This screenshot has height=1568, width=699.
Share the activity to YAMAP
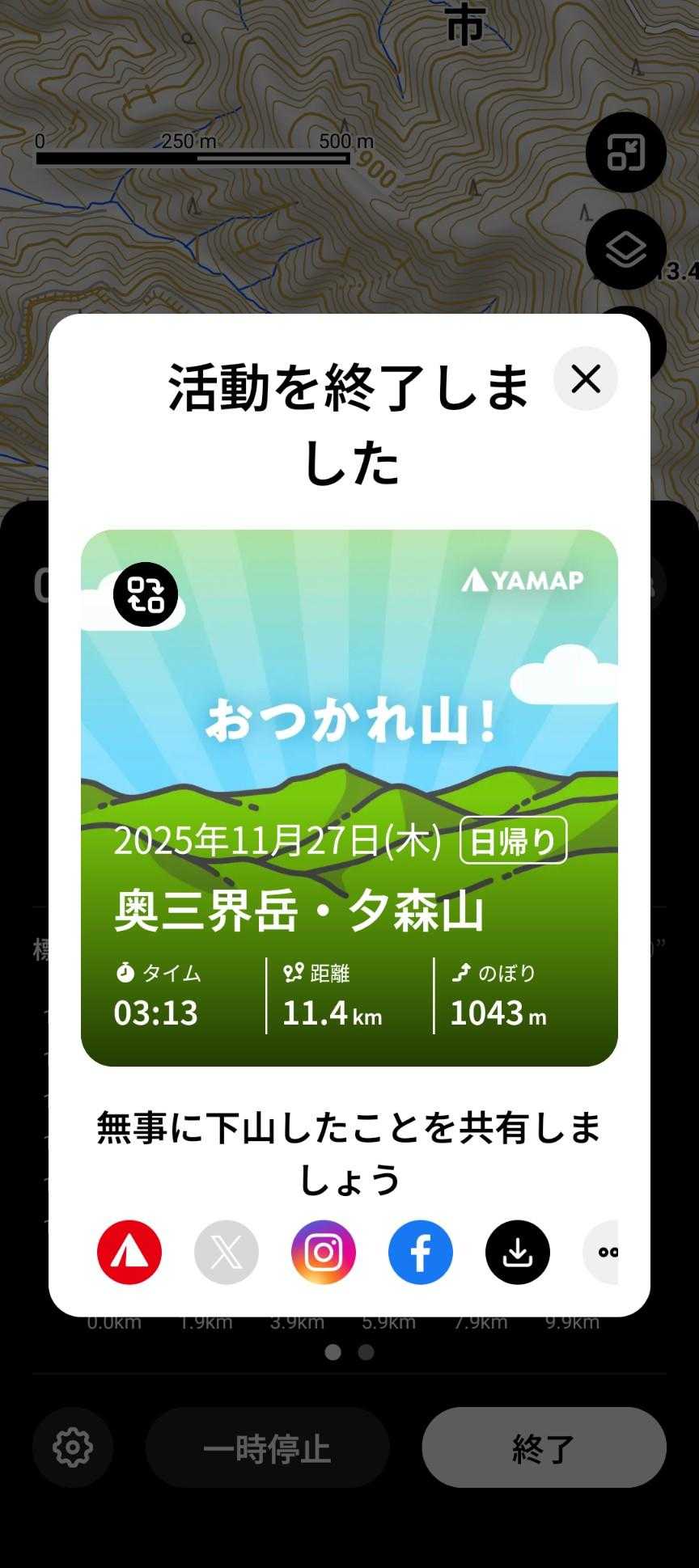(129, 1252)
